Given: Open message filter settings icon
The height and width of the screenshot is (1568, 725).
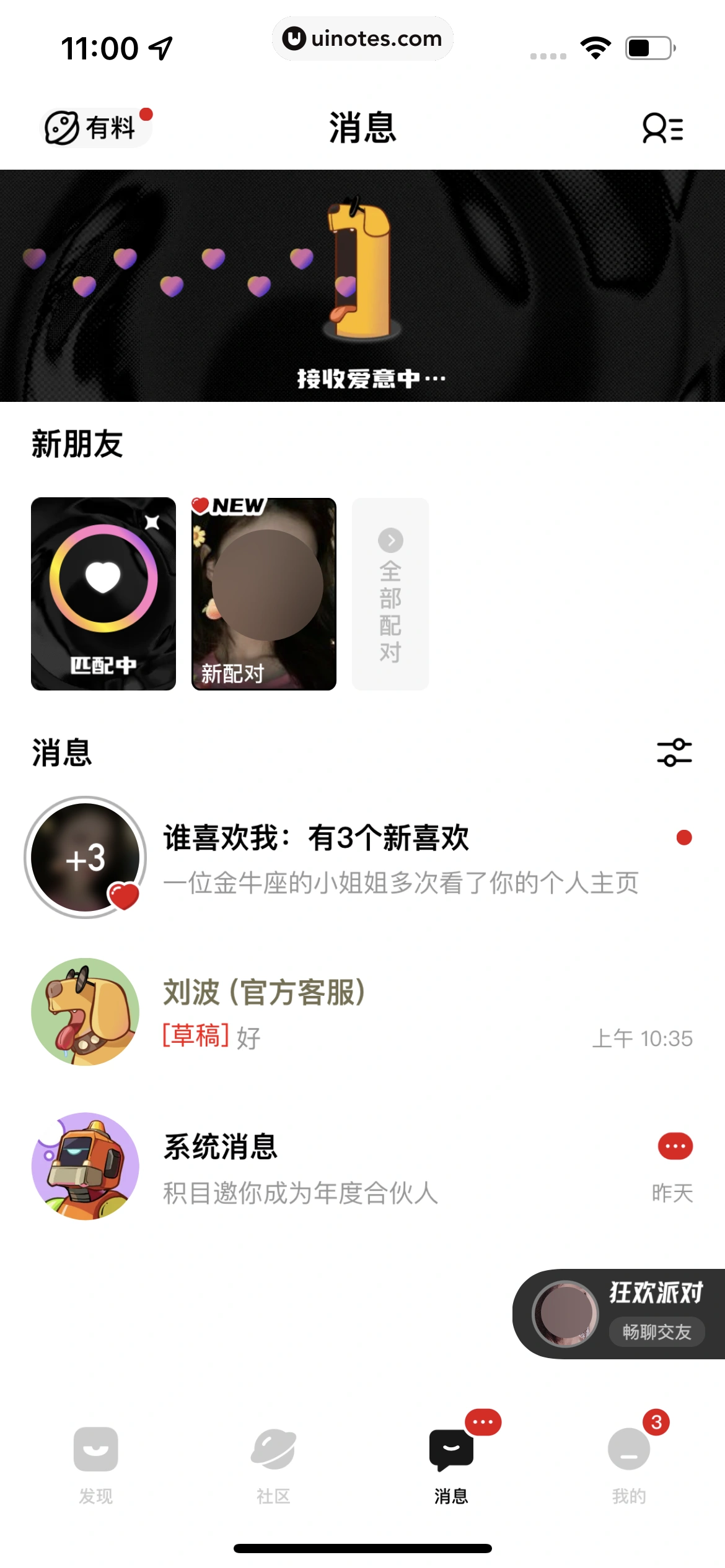Looking at the screenshot, I should coord(674,752).
